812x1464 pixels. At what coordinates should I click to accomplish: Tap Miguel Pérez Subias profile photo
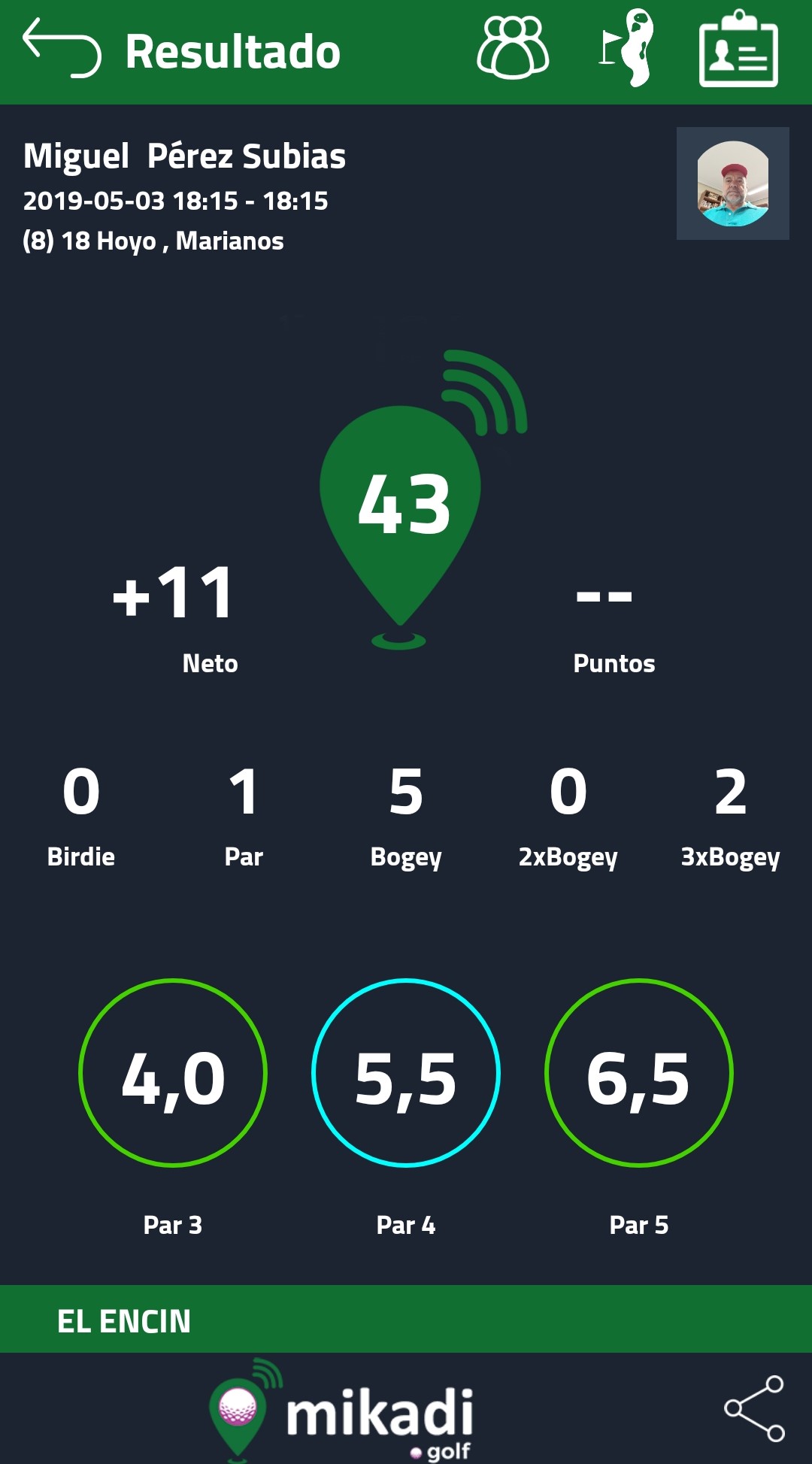[x=732, y=183]
